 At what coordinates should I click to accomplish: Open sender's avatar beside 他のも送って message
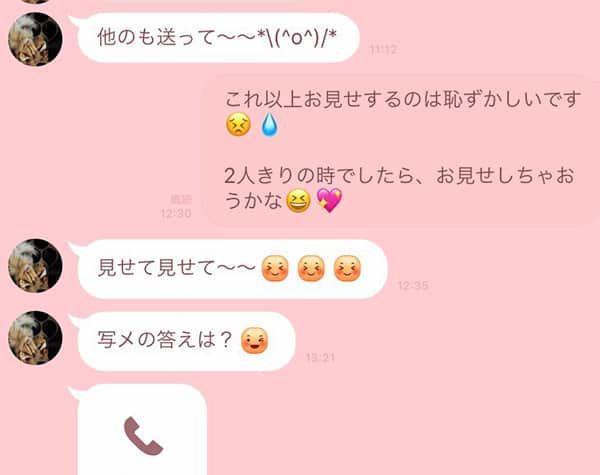point(35,40)
